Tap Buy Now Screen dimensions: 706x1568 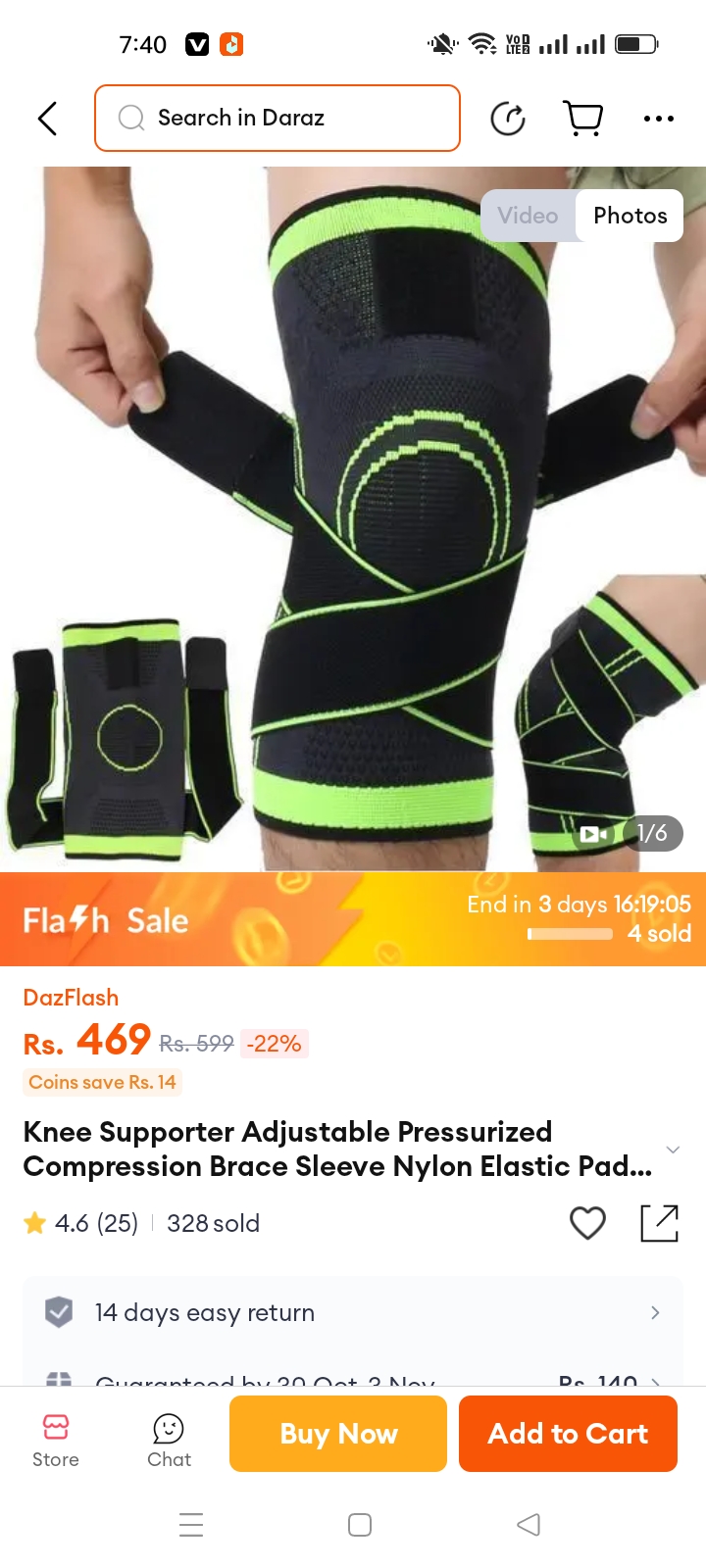(x=338, y=1434)
